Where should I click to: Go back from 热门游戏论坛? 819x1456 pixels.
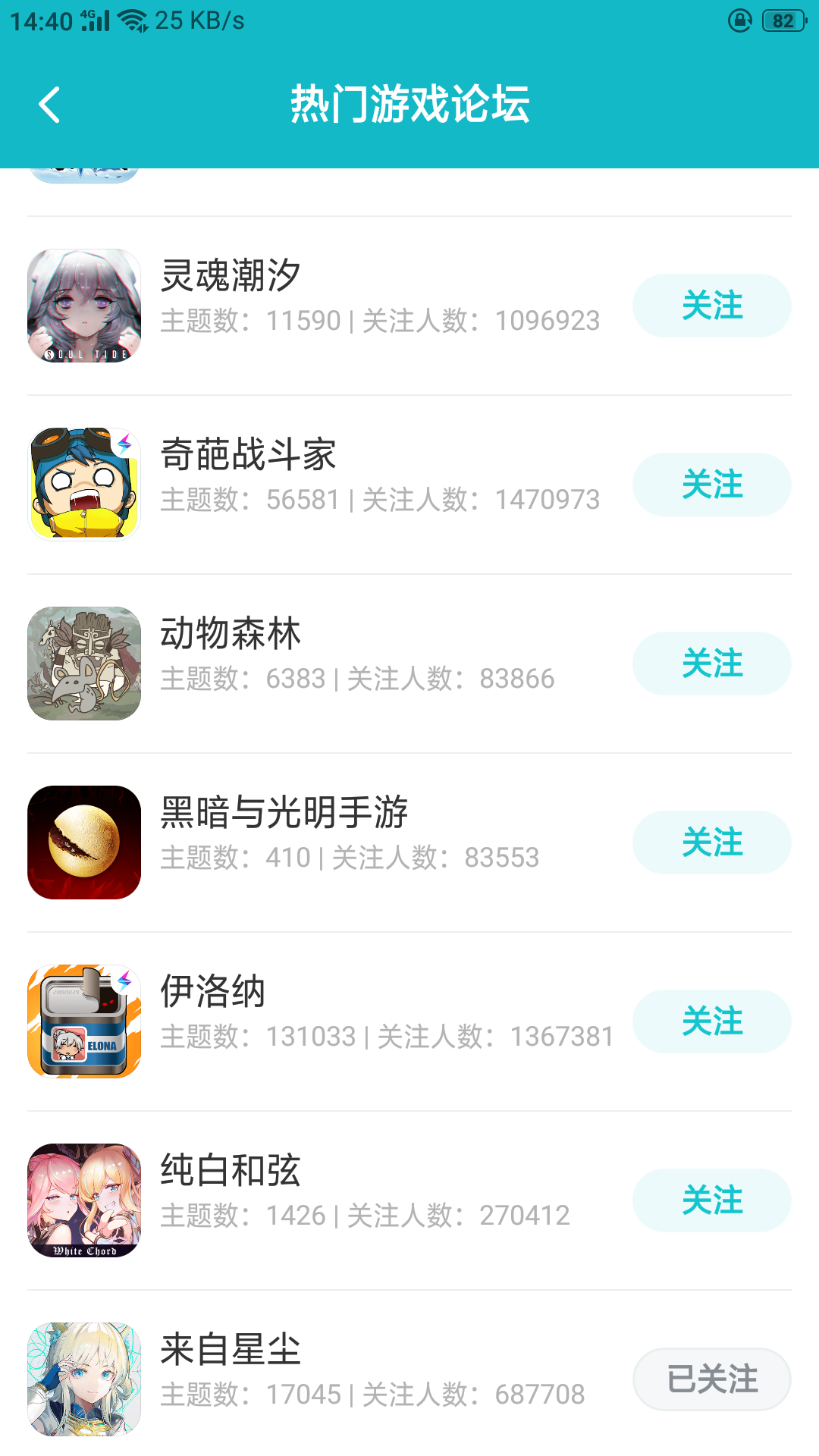point(50,105)
